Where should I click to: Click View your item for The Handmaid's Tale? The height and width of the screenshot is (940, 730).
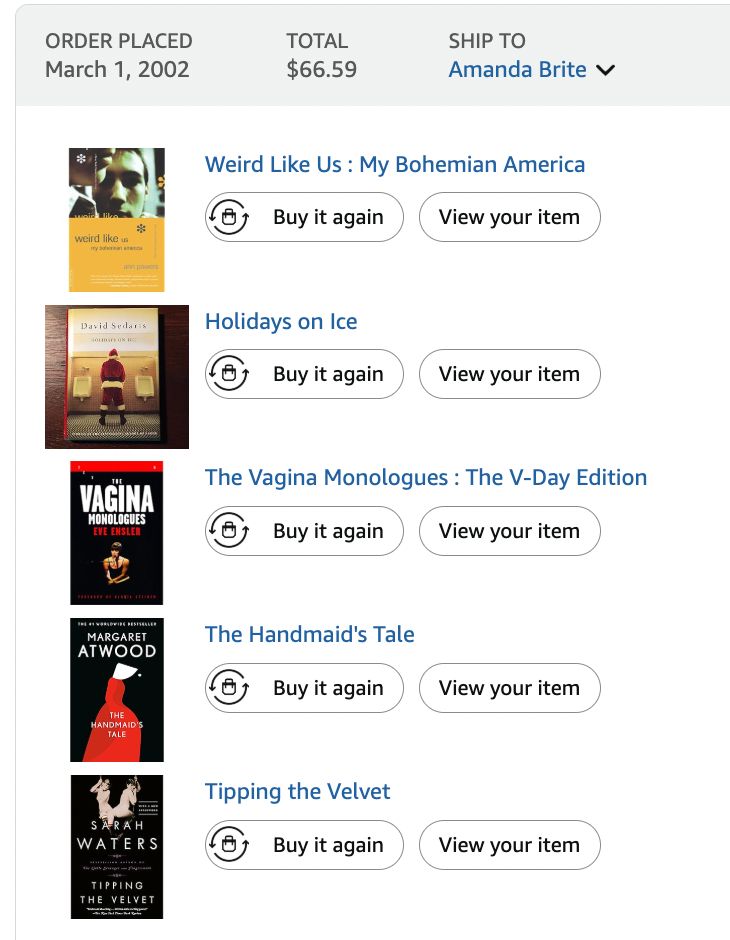pos(509,688)
